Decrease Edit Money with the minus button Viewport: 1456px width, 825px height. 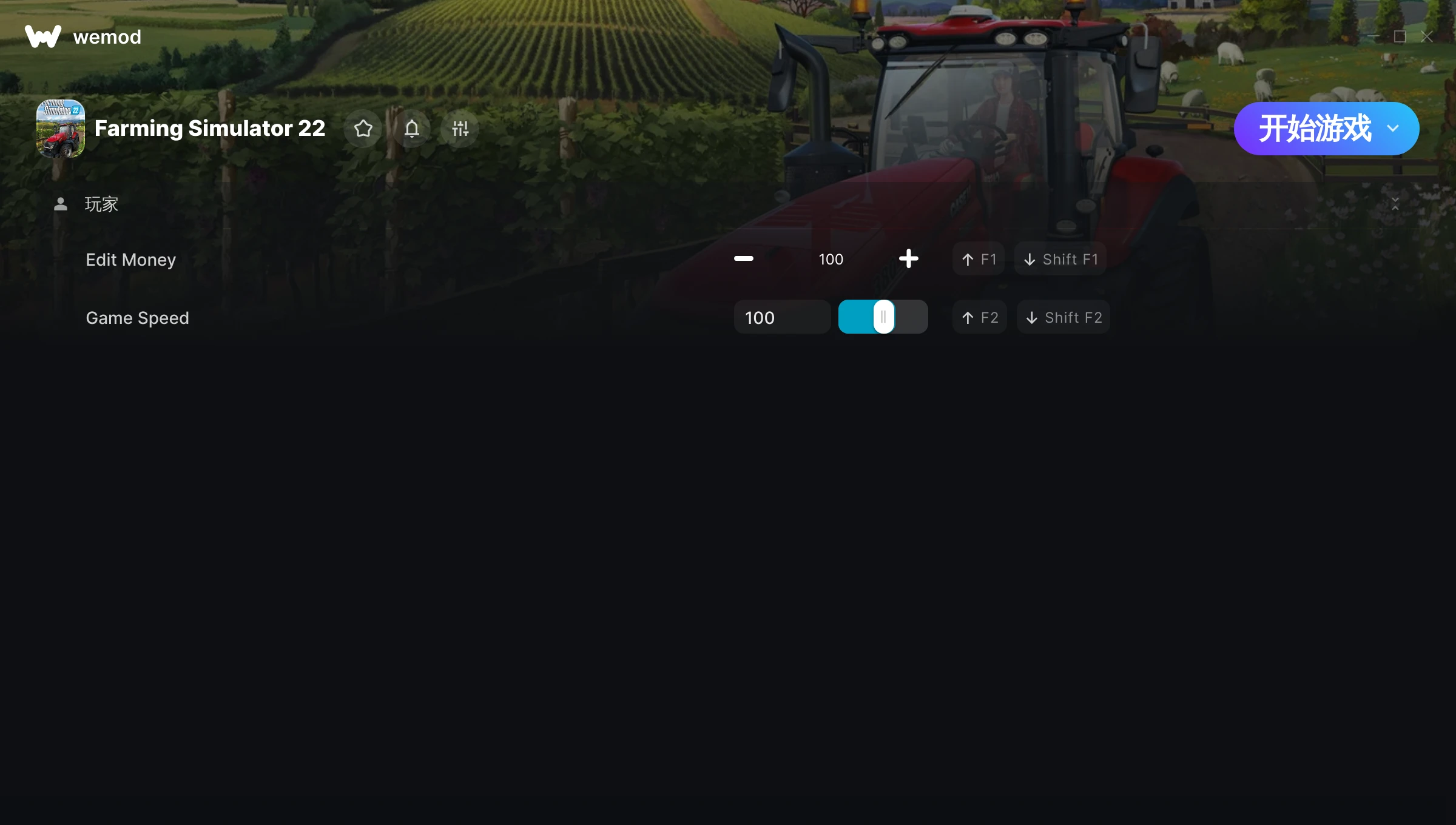click(x=743, y=259)
